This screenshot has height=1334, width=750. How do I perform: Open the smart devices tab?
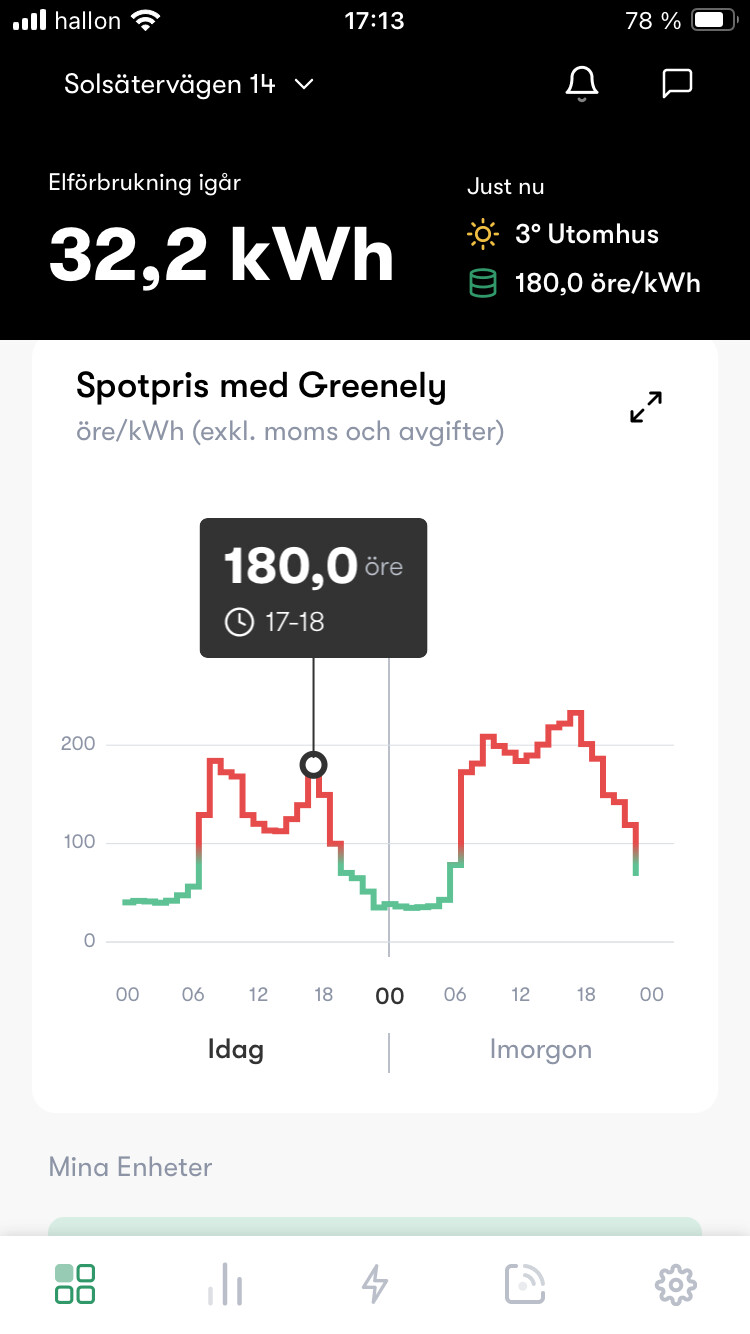pyautogui.click(x=525, y=1284)
